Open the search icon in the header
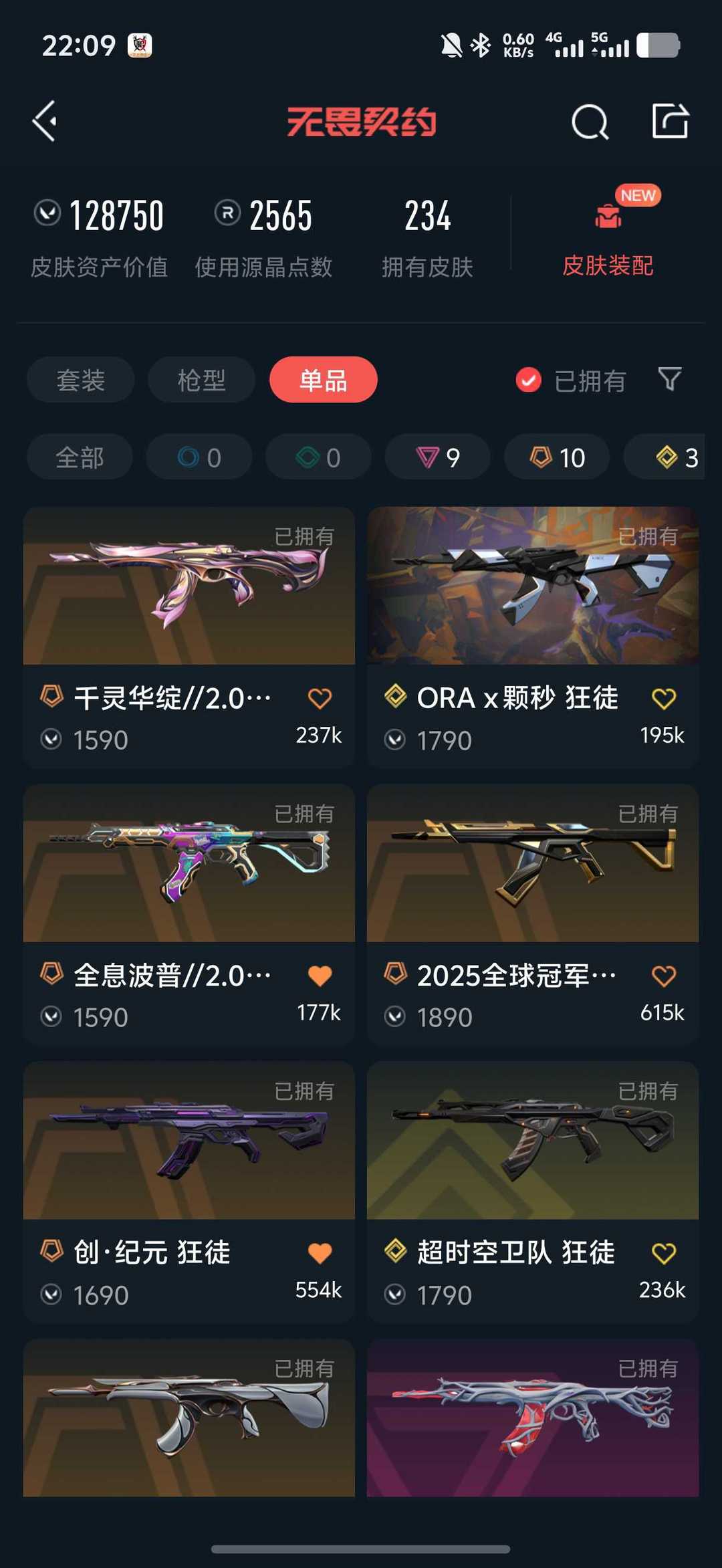The height and width of the screenshot is (1568, 722). click(590, 122)
